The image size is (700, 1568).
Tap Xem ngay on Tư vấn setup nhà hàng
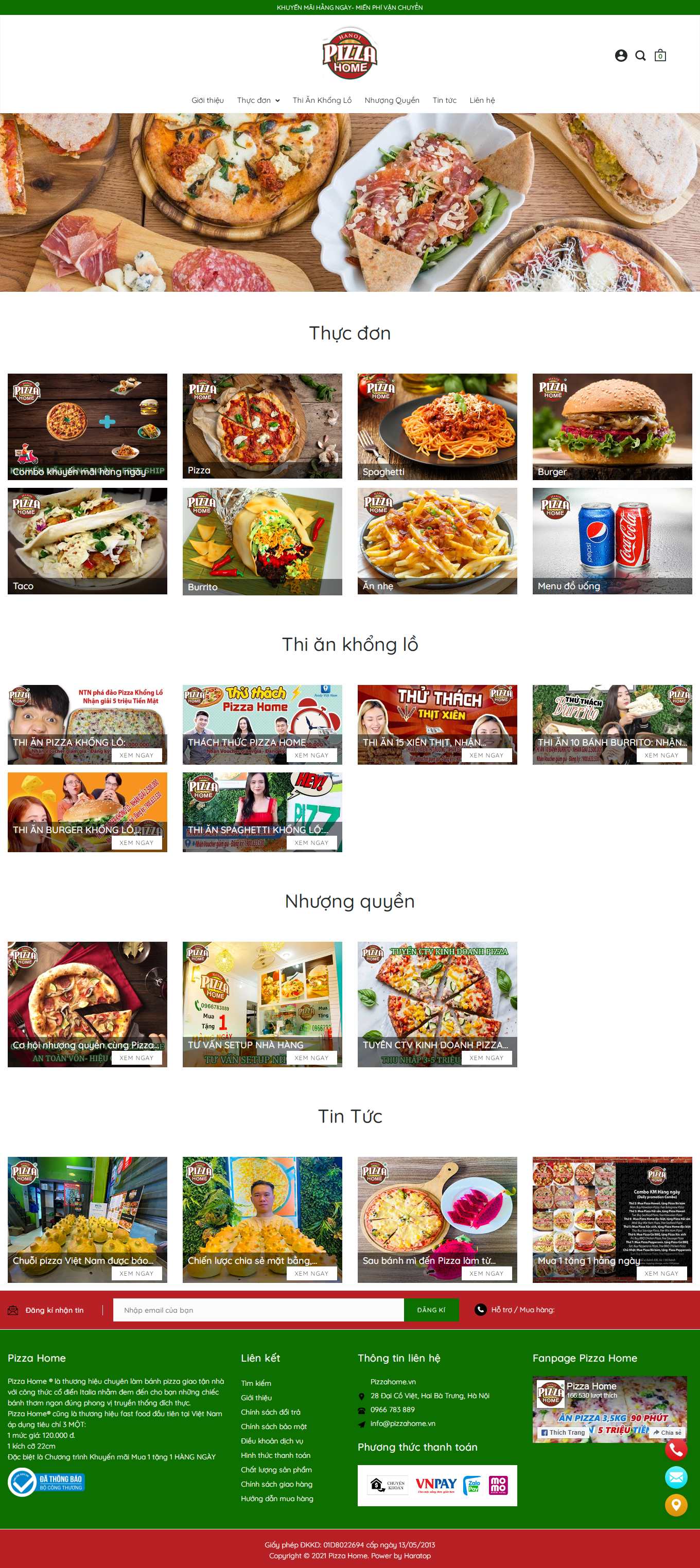[311, 1058]
